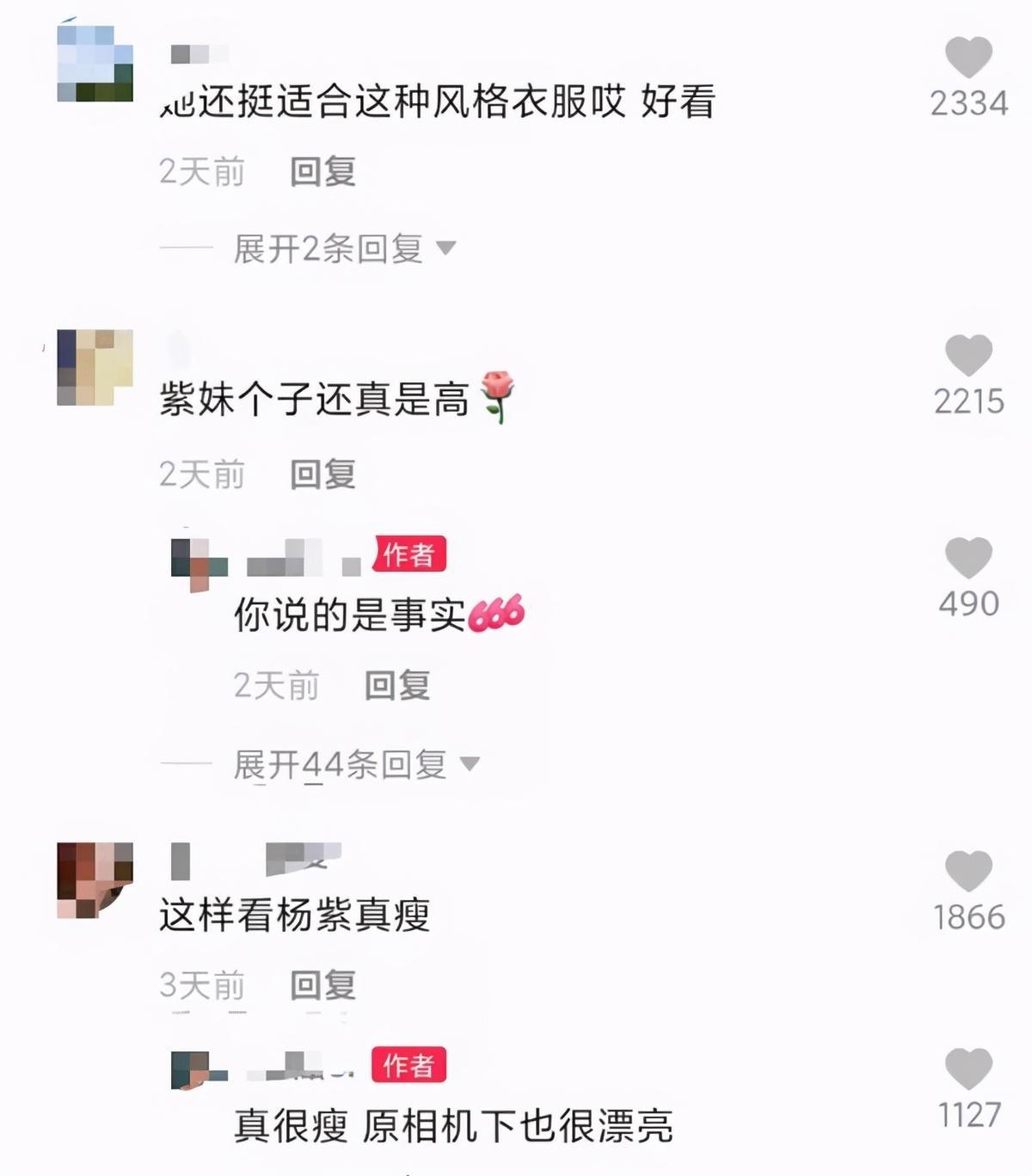Like the 紫妹个子还真是高 comment

(968, 356)
